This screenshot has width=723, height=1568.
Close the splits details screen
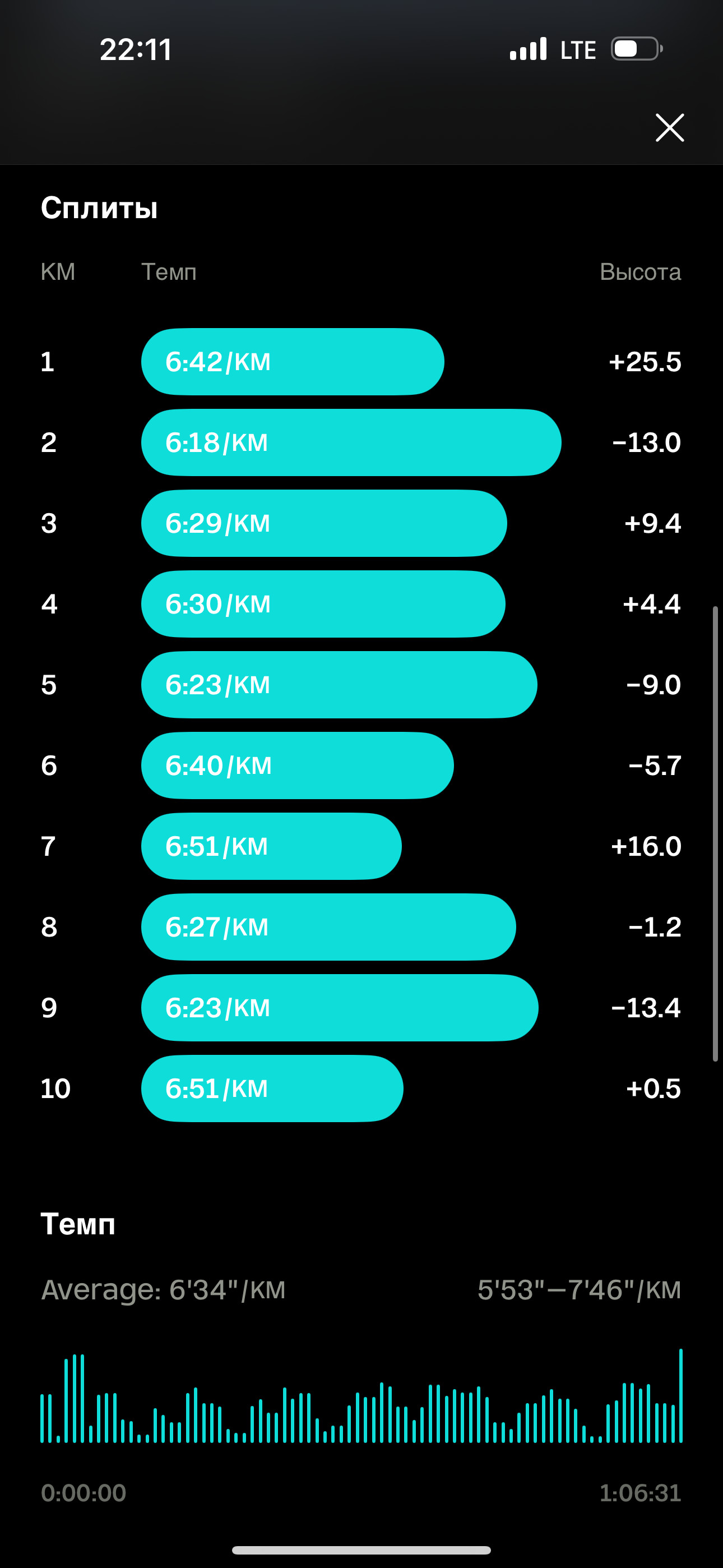(669, 128)
